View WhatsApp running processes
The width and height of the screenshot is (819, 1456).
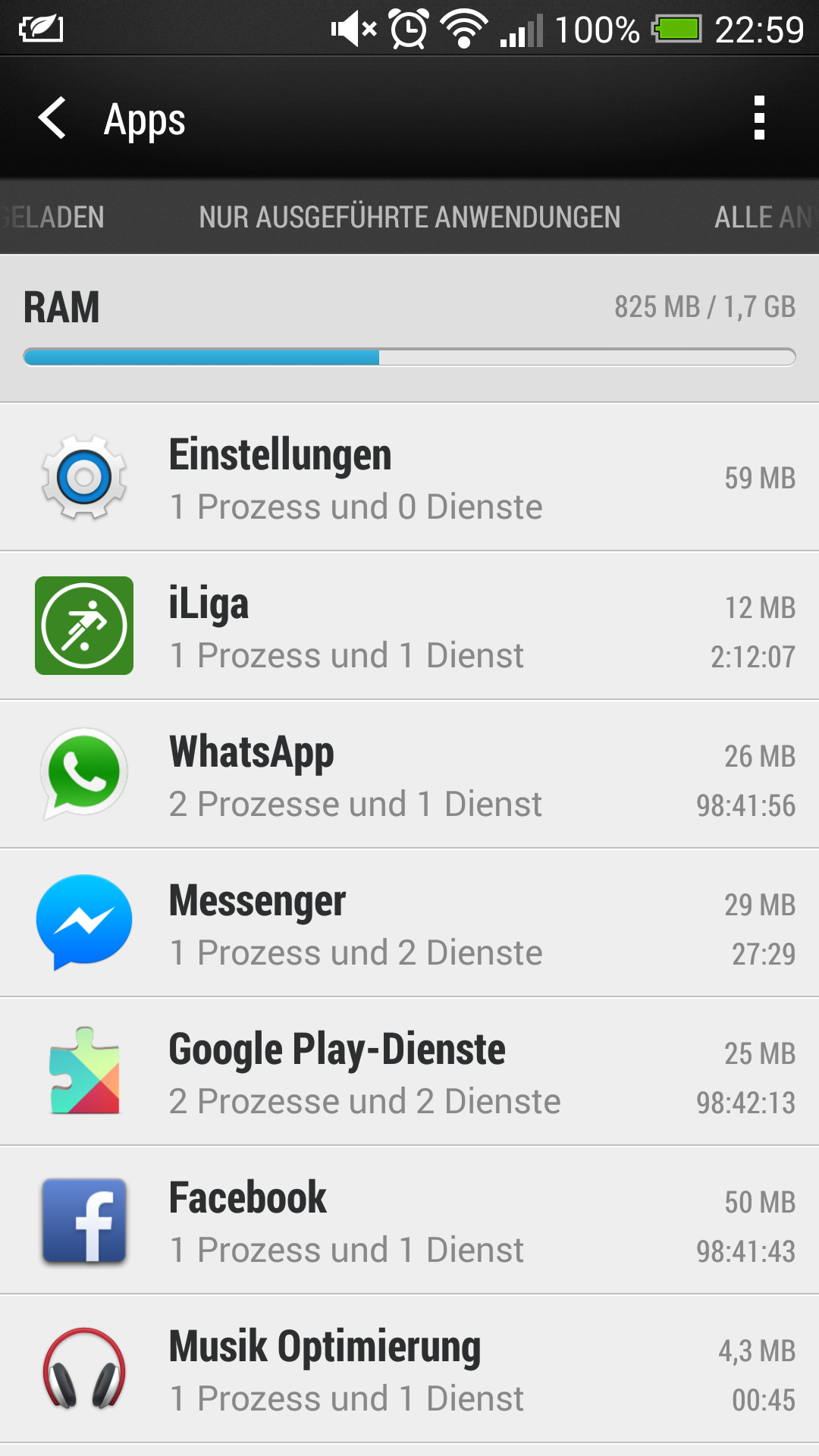(x=409, y=775)
